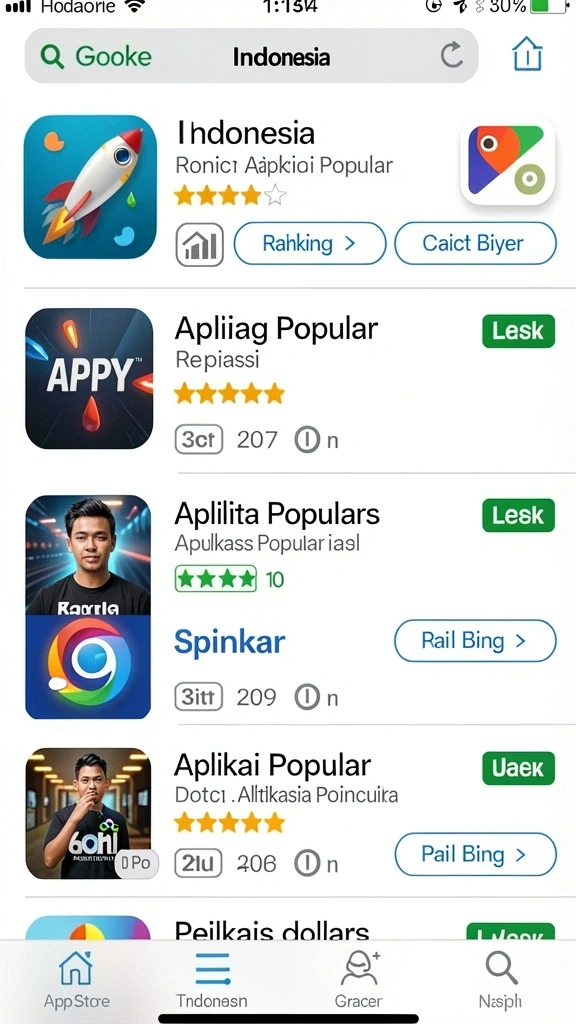This screenshot has height=1024, width=576.
Task: Tap the Uaek button for Aplikai Popular
Action: point(519,768)
